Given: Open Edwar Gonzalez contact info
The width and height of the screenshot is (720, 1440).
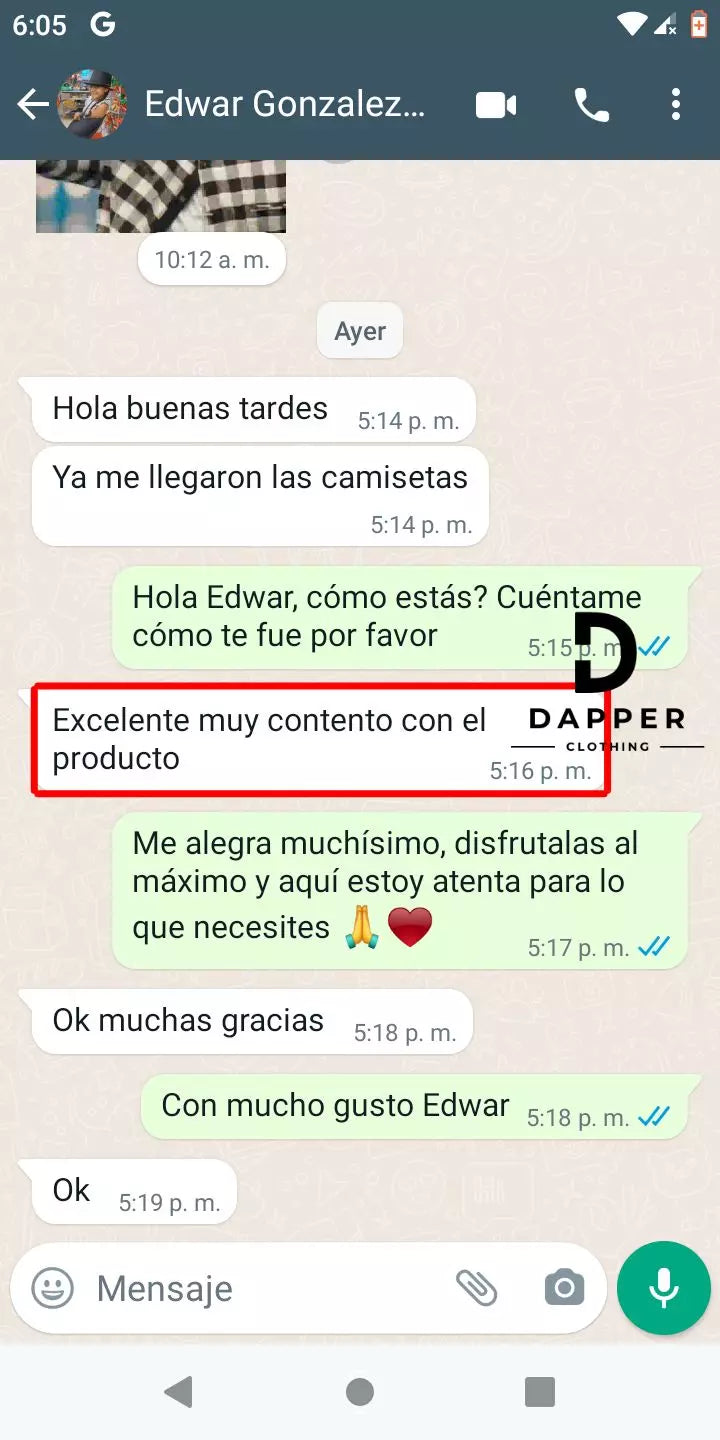Looking at the screenshot, I should coord(285,104).
